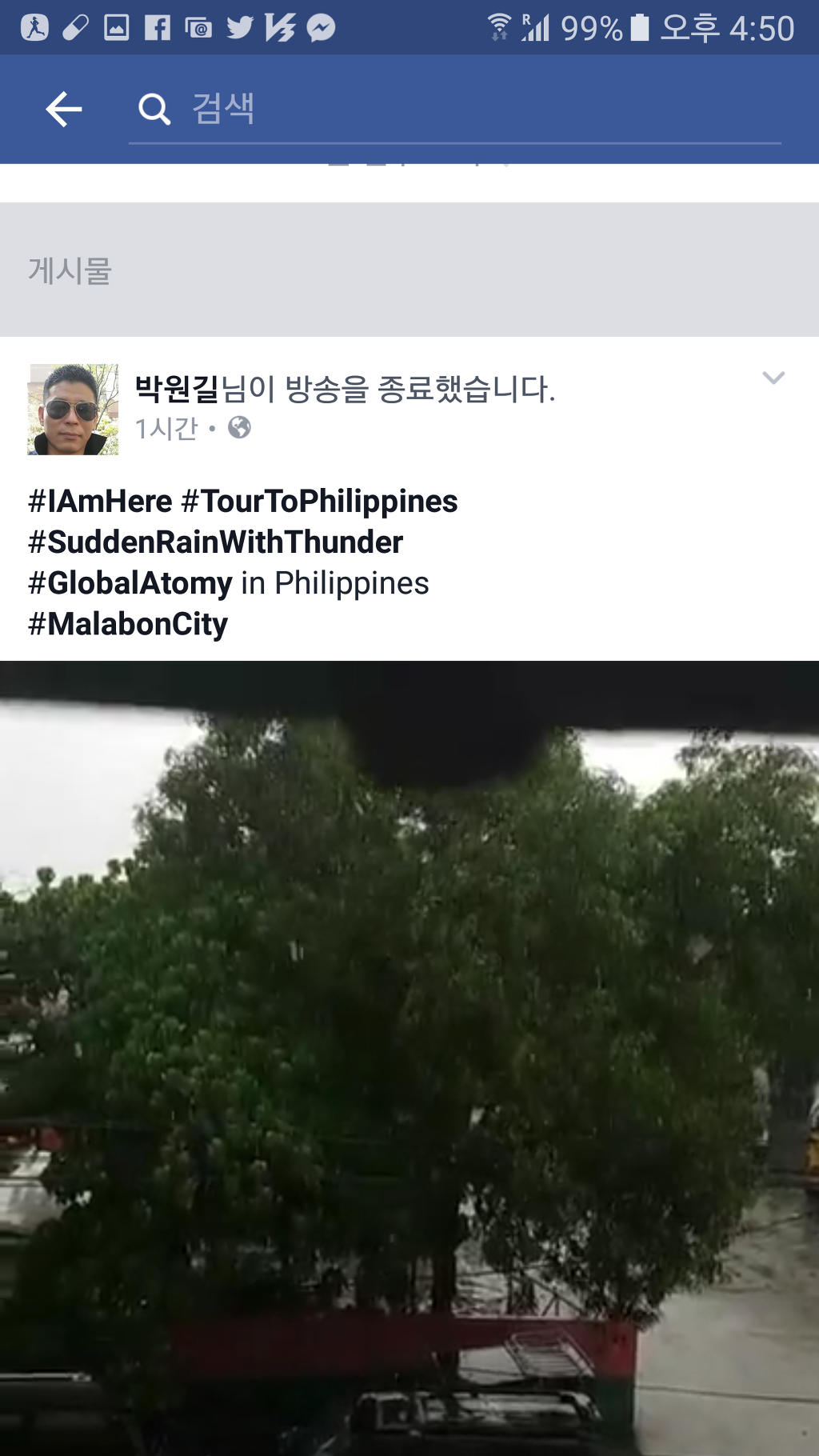Tap the back arrow
Screen dimensions: 819x1456
64,110
